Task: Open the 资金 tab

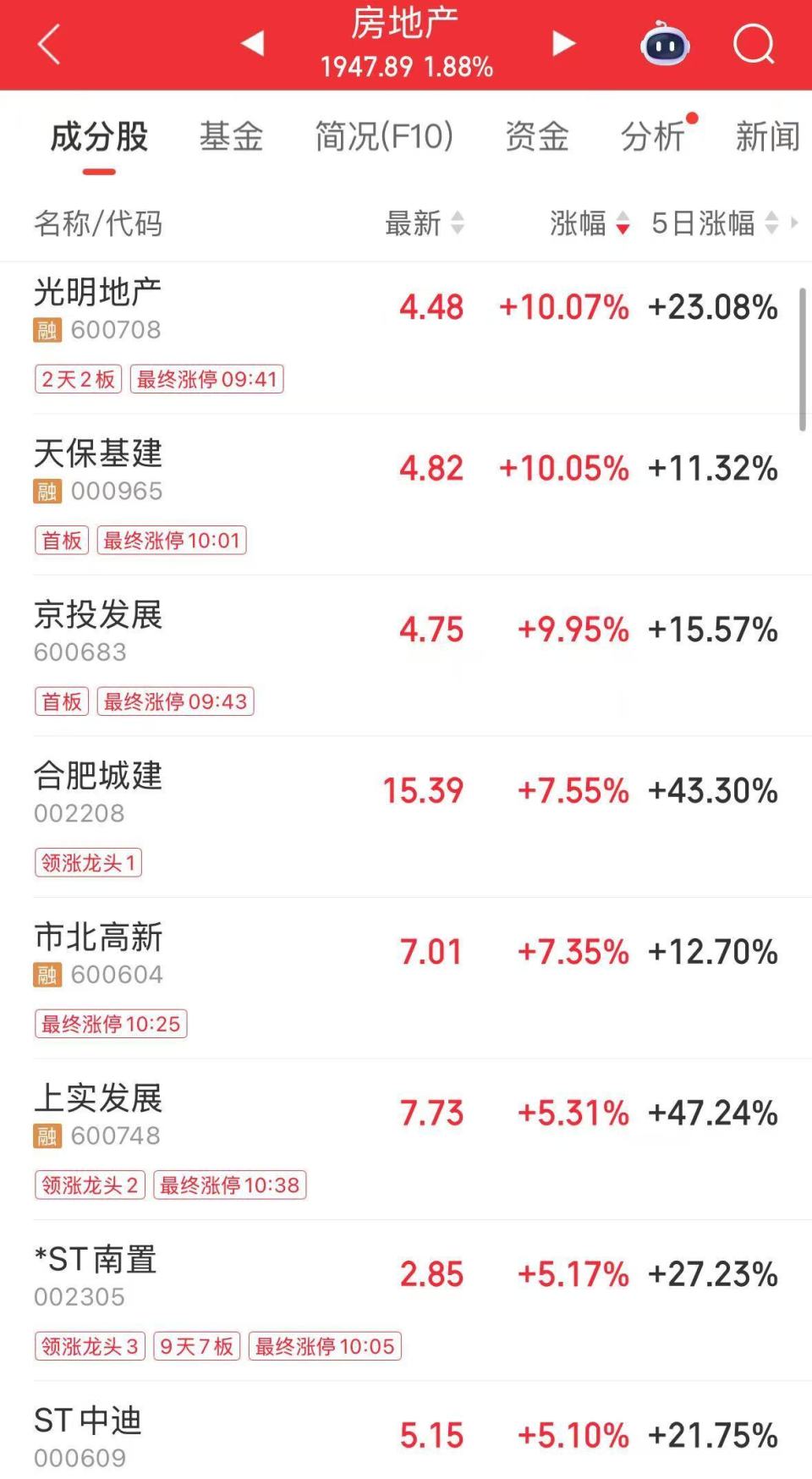Action: click(537, 137)
